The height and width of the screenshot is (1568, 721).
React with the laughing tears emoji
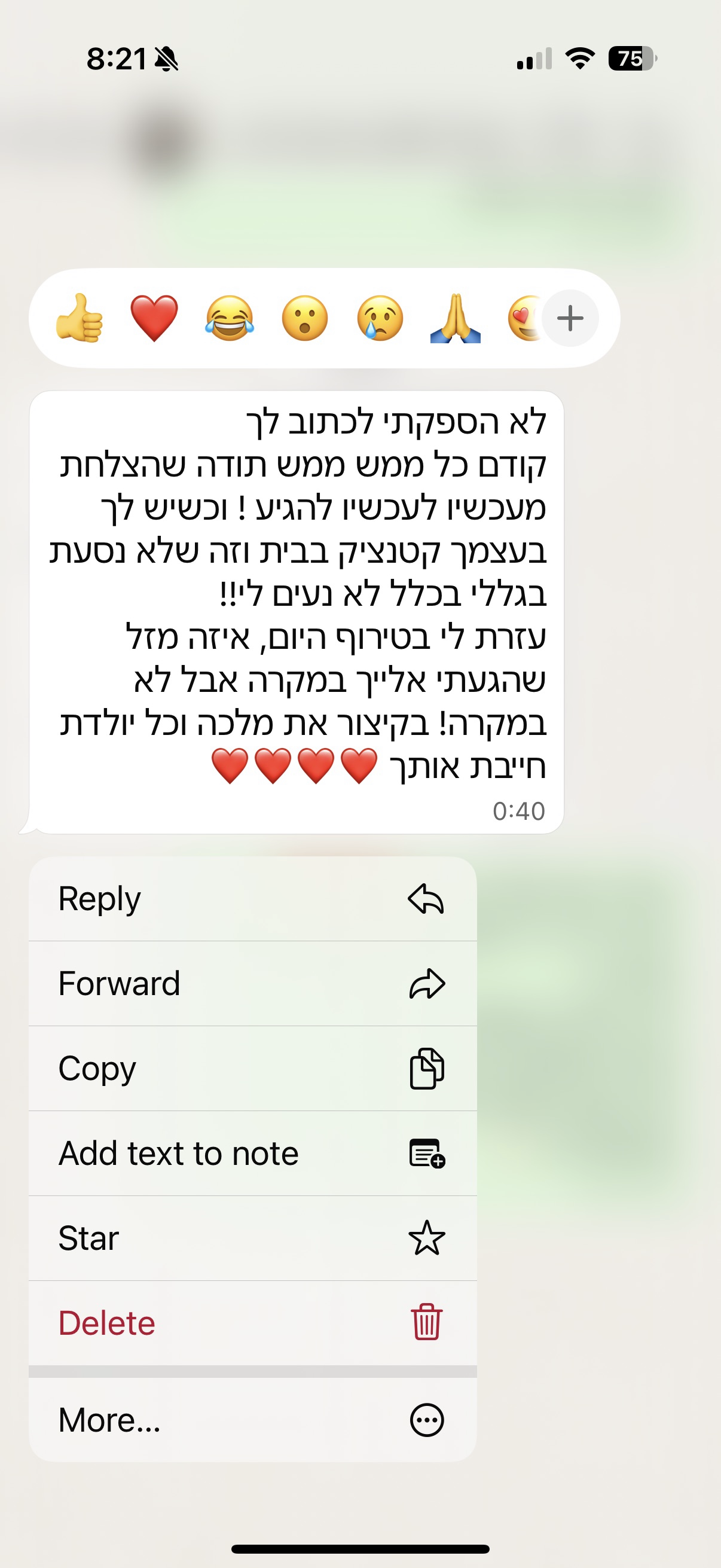(x=230, y=318)
